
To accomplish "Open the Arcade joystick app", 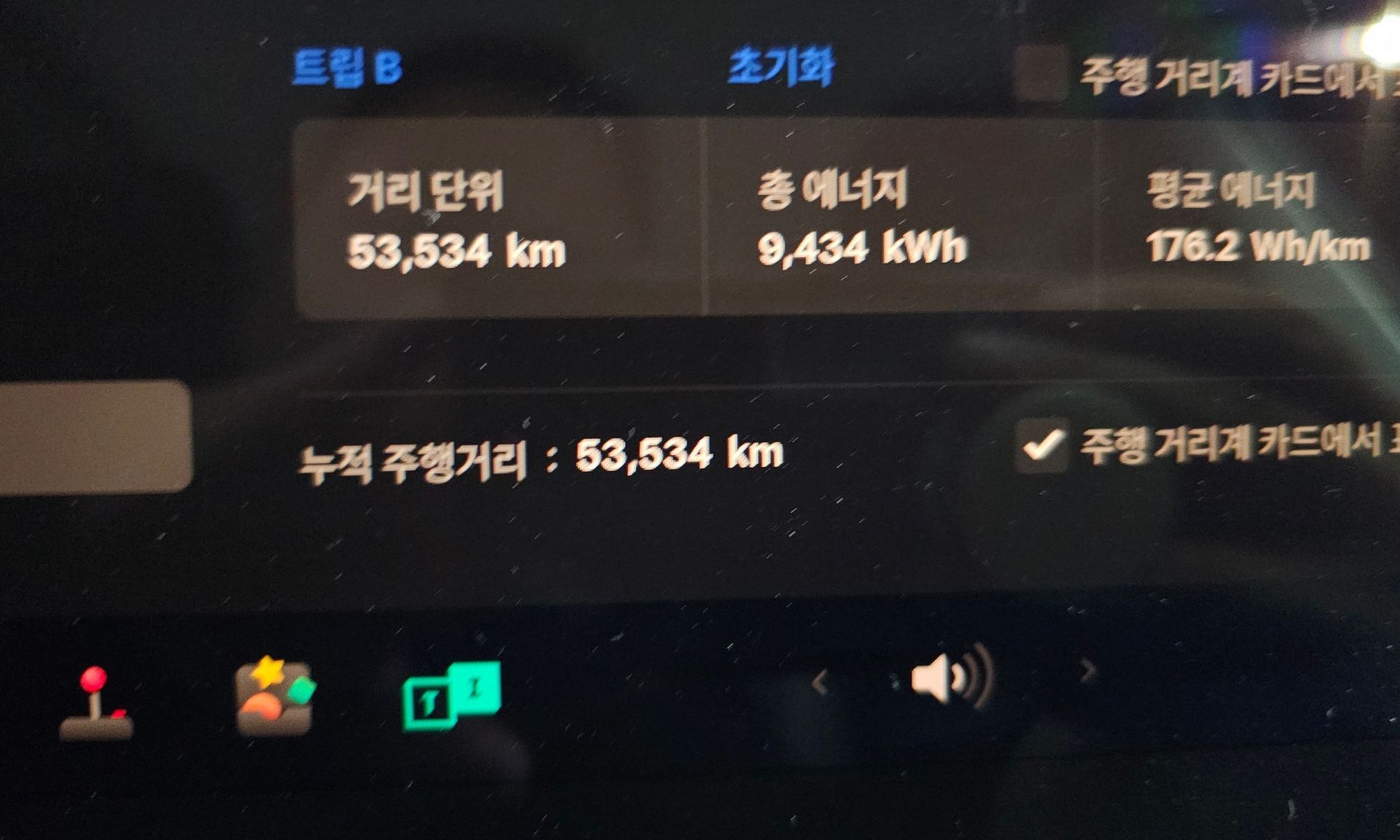I will point(96,702).
